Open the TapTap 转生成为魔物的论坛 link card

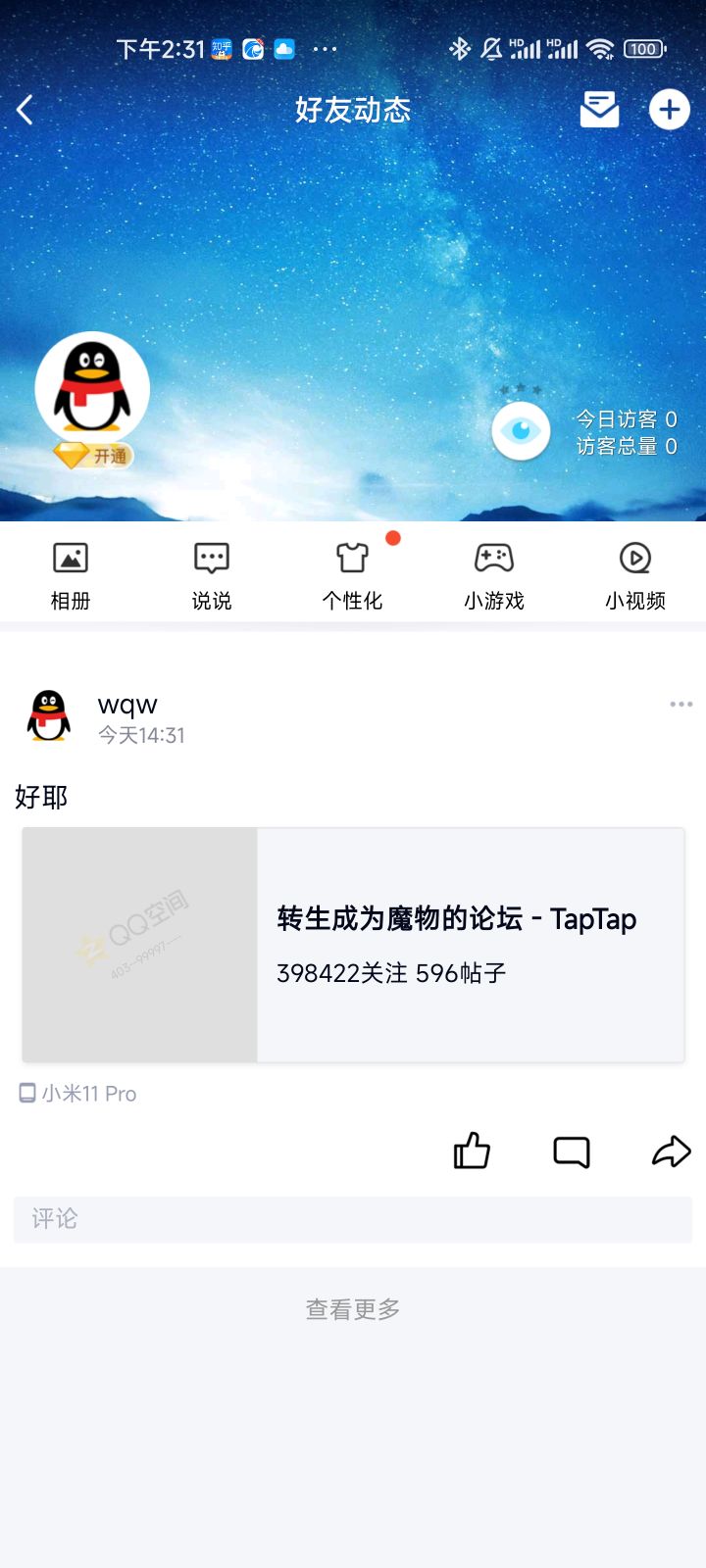352,944
